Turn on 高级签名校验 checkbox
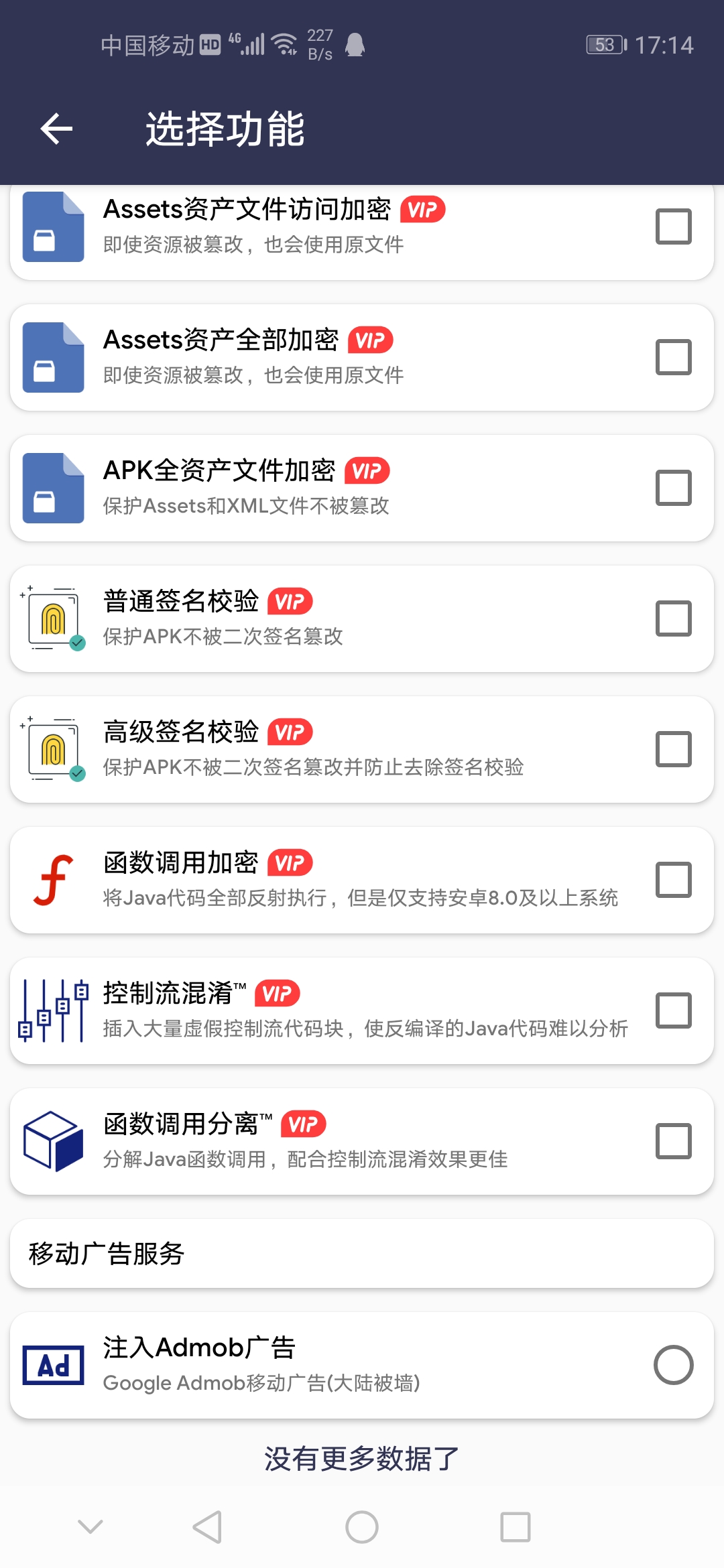Screen dimensions: 724x1568 click(673, 749)
